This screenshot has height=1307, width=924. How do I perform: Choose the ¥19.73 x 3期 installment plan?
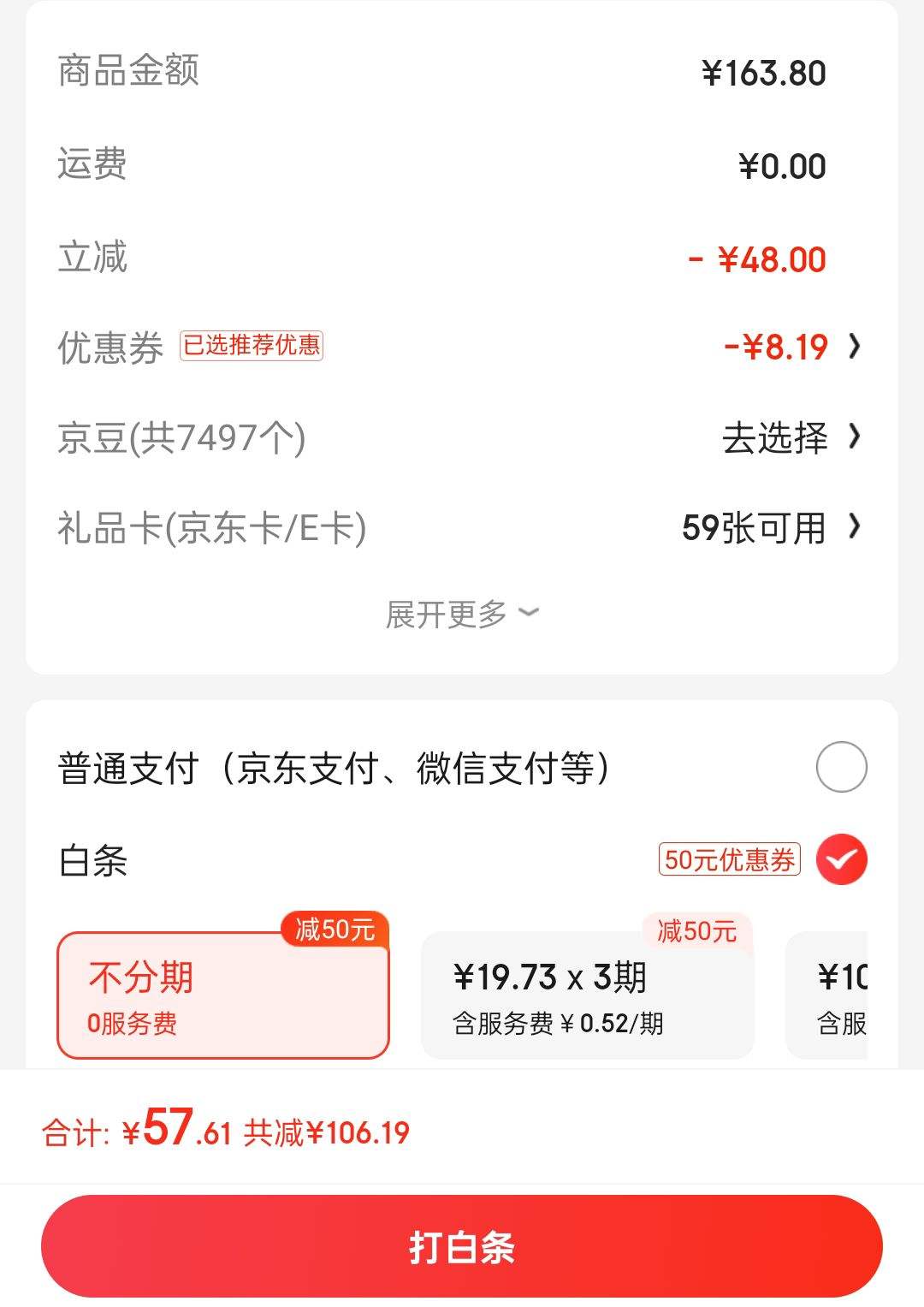point(589,989)
